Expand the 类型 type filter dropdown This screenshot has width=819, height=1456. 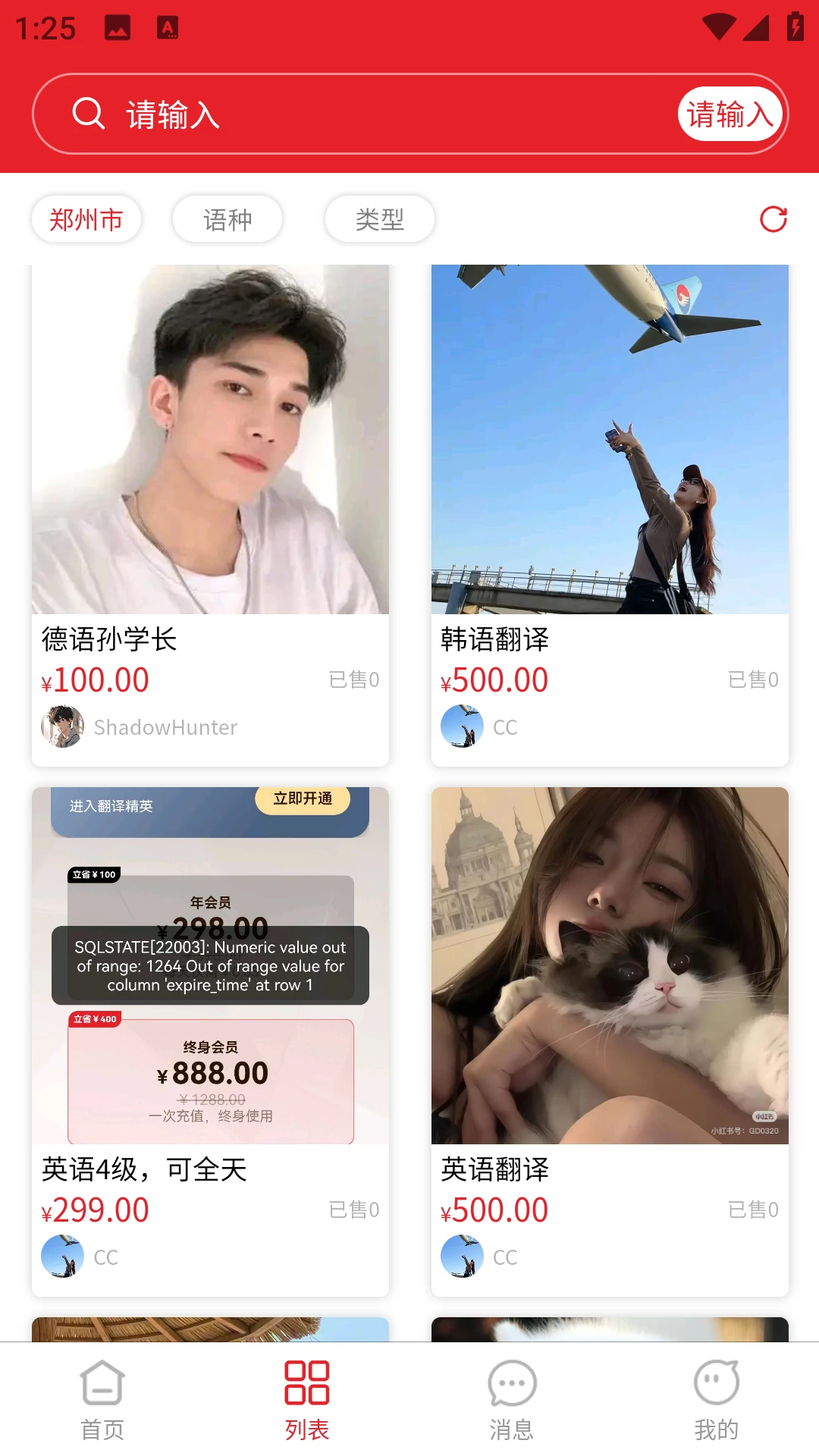coord(379,219)
